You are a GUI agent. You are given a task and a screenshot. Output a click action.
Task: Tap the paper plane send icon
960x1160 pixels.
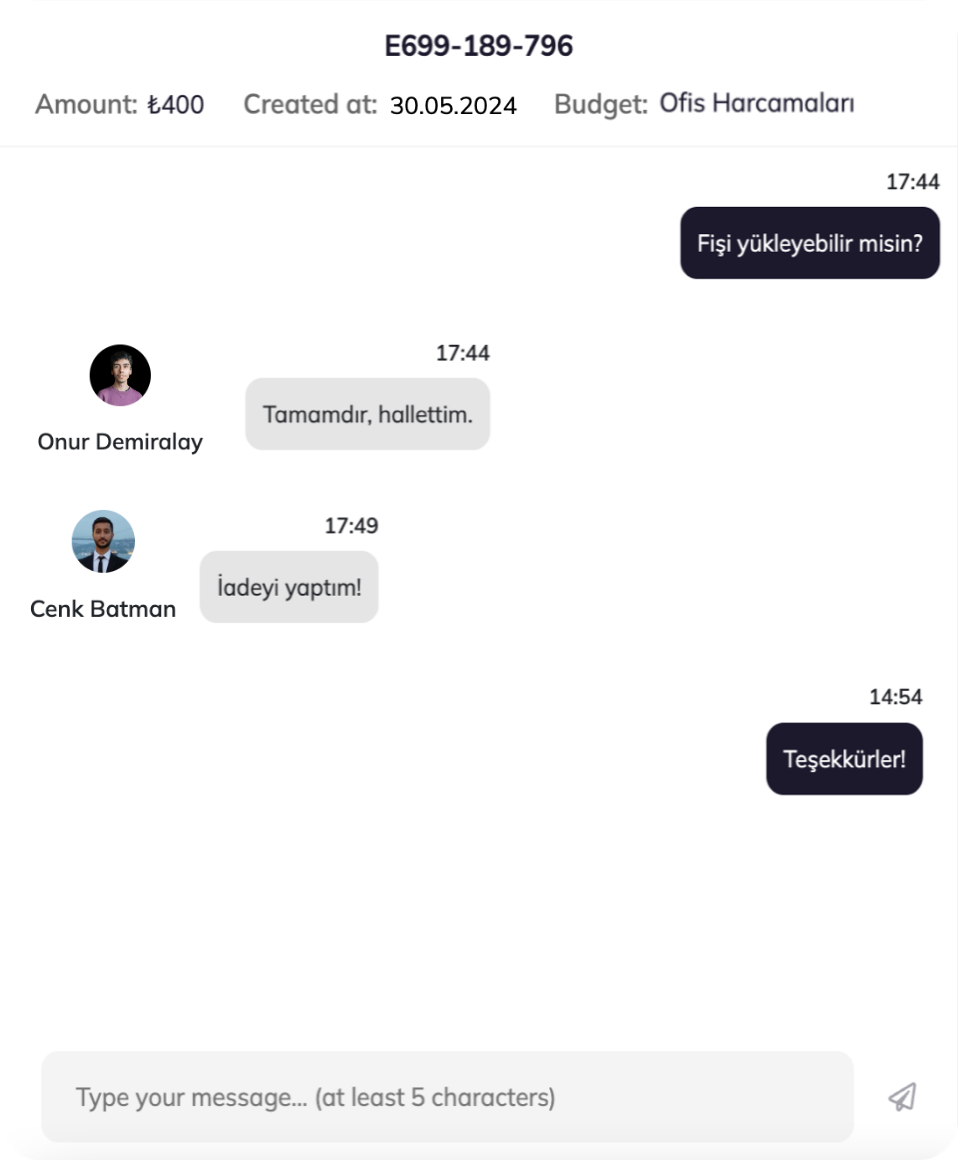902,1097
